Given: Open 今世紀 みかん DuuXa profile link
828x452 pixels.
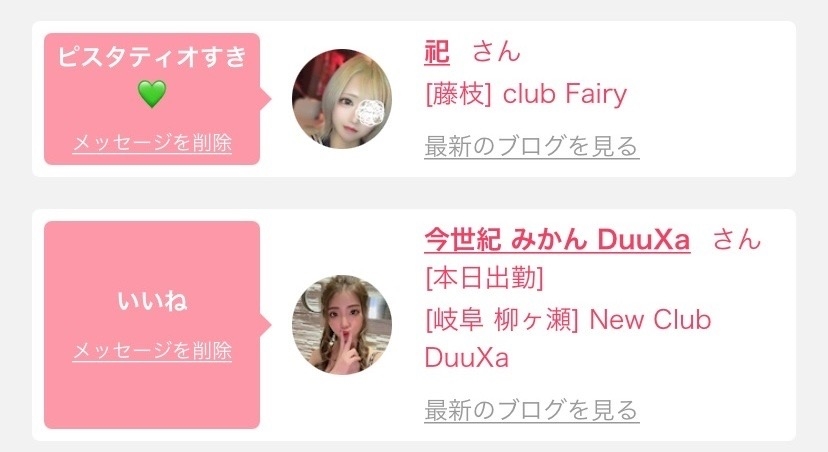Looking at the screenshot, I should pos(557,240).
